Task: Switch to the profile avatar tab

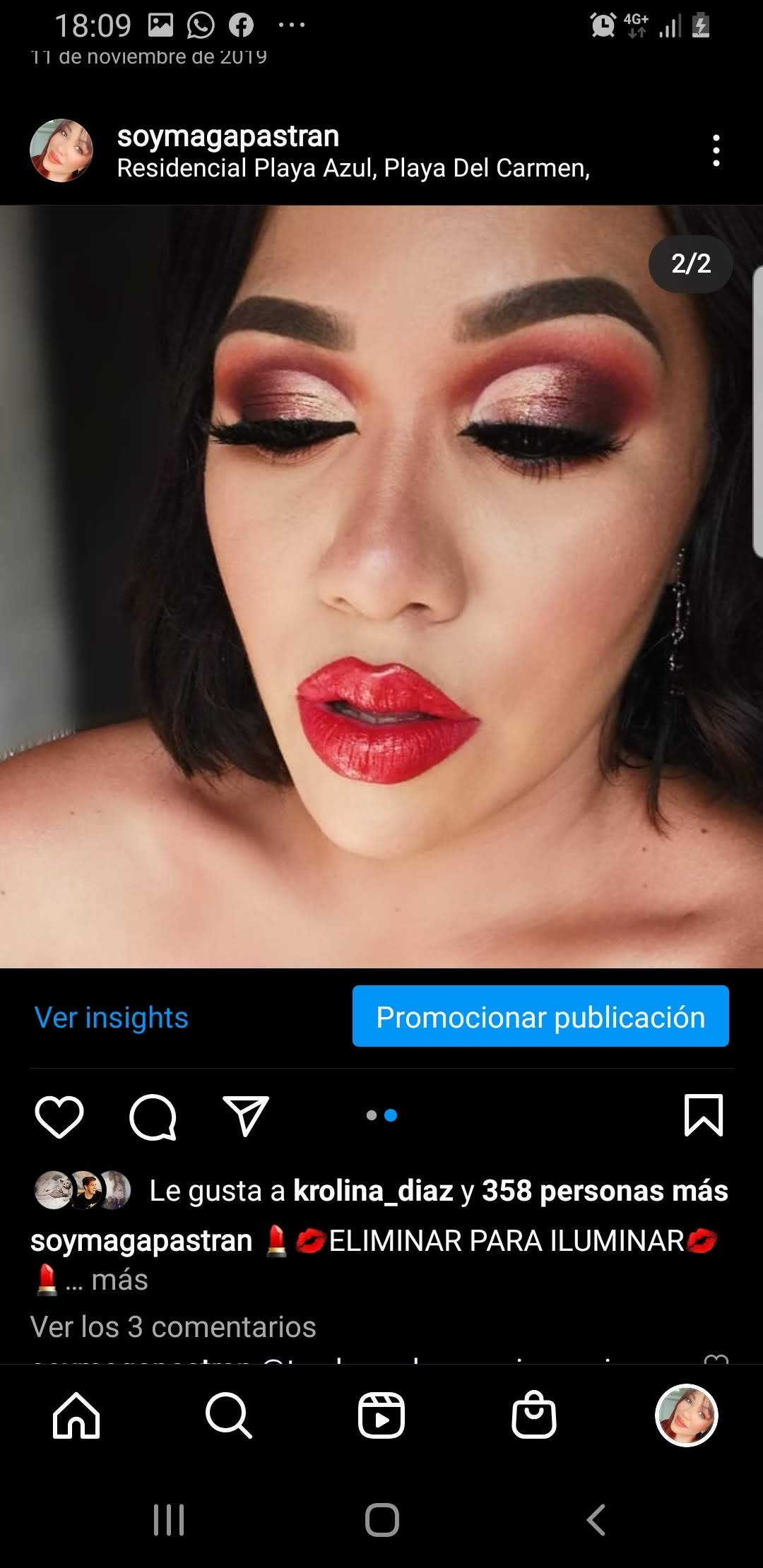Action: (x=687, y=1415)
